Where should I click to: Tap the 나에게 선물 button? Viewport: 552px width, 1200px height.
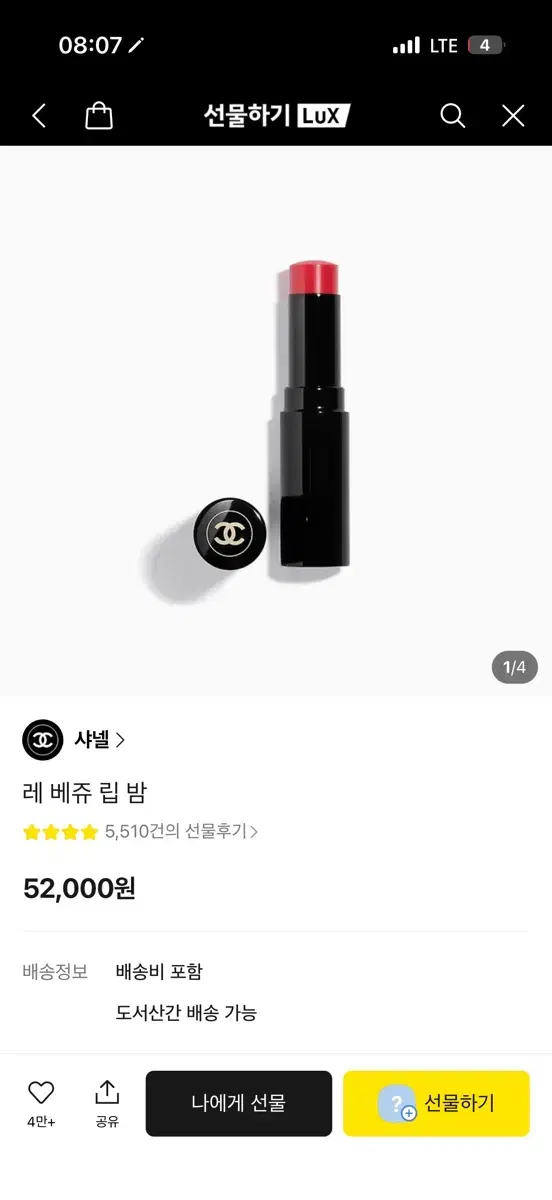pos(239,1104)
